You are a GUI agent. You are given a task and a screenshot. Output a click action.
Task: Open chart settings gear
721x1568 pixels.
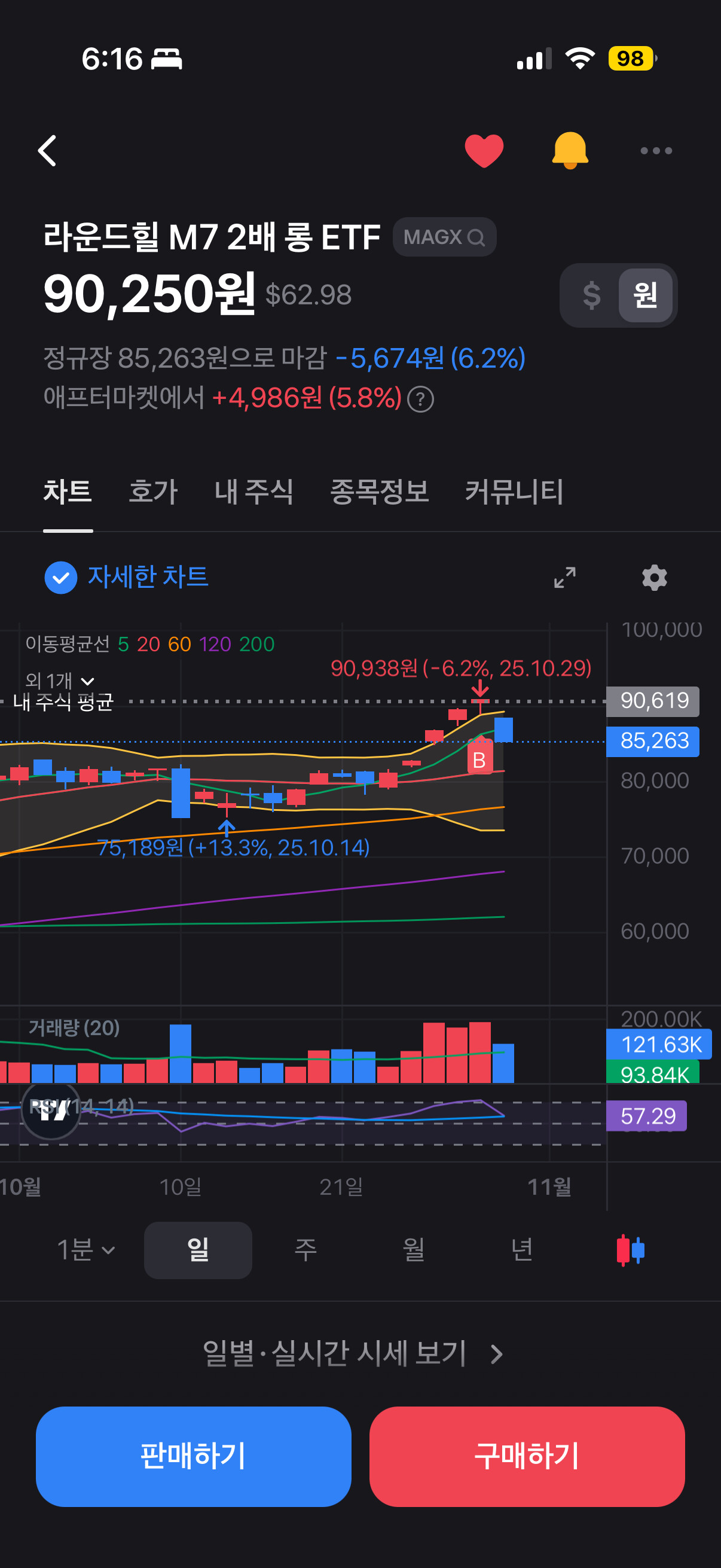(x=654, y=577)
